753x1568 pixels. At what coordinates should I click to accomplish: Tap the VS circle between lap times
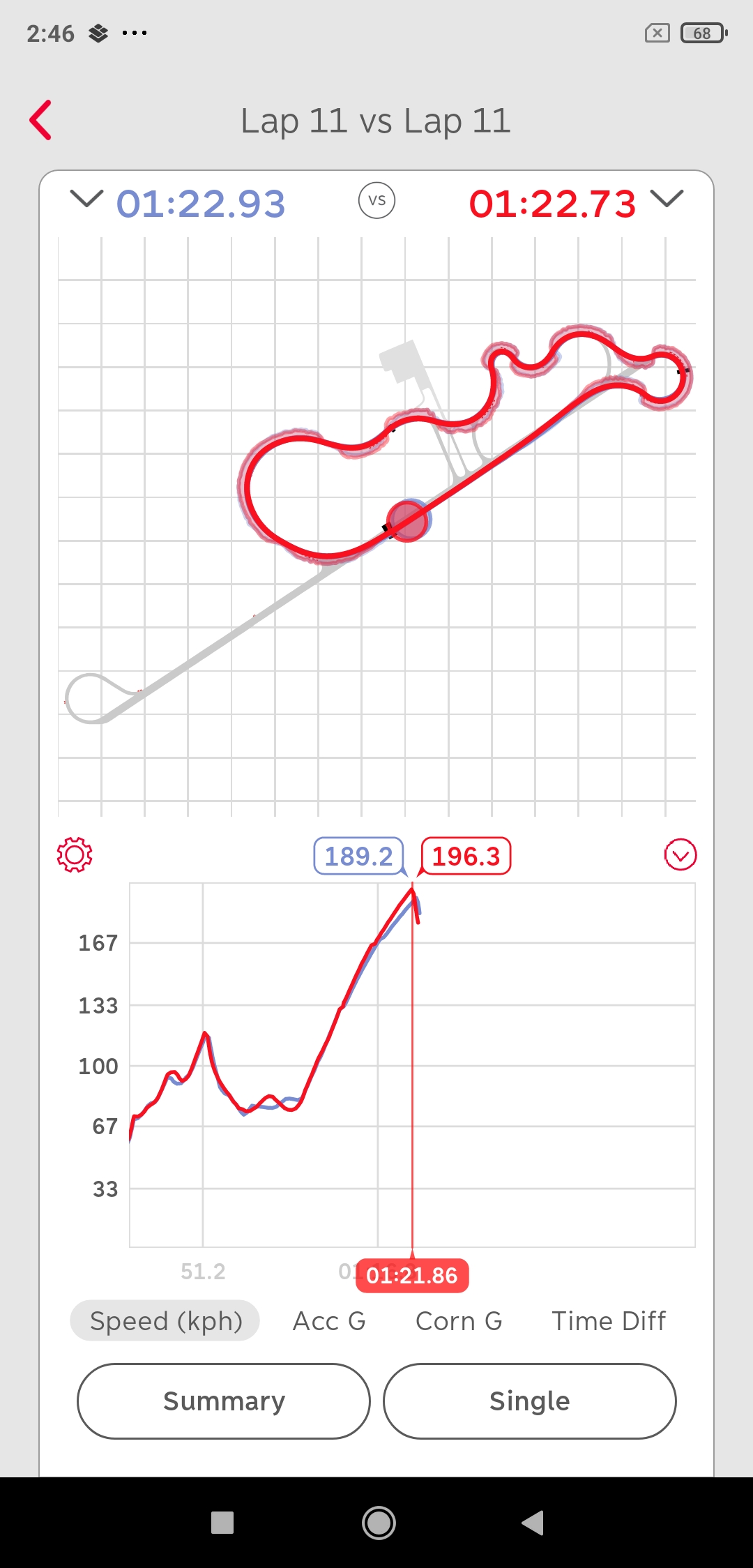376,201
